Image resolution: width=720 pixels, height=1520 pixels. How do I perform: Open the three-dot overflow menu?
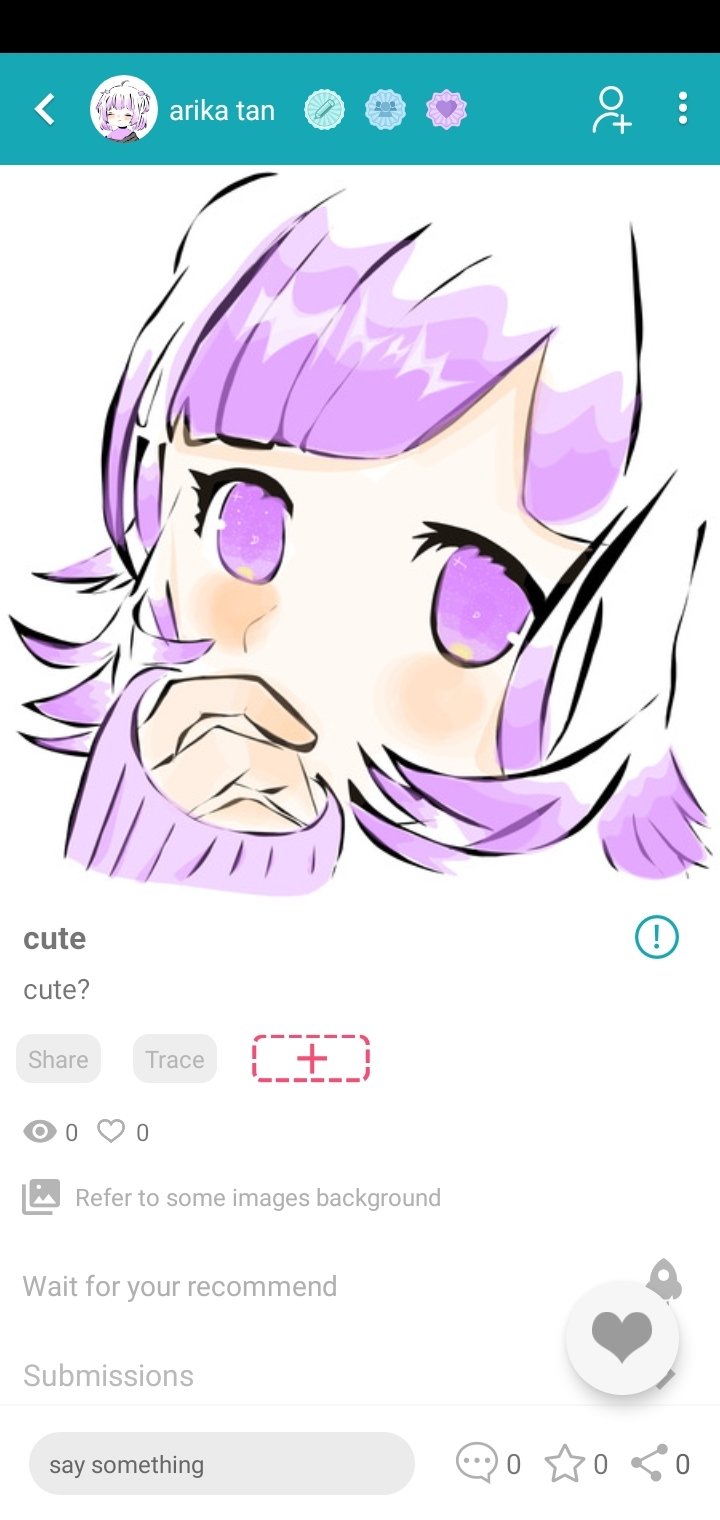point(682,109)
